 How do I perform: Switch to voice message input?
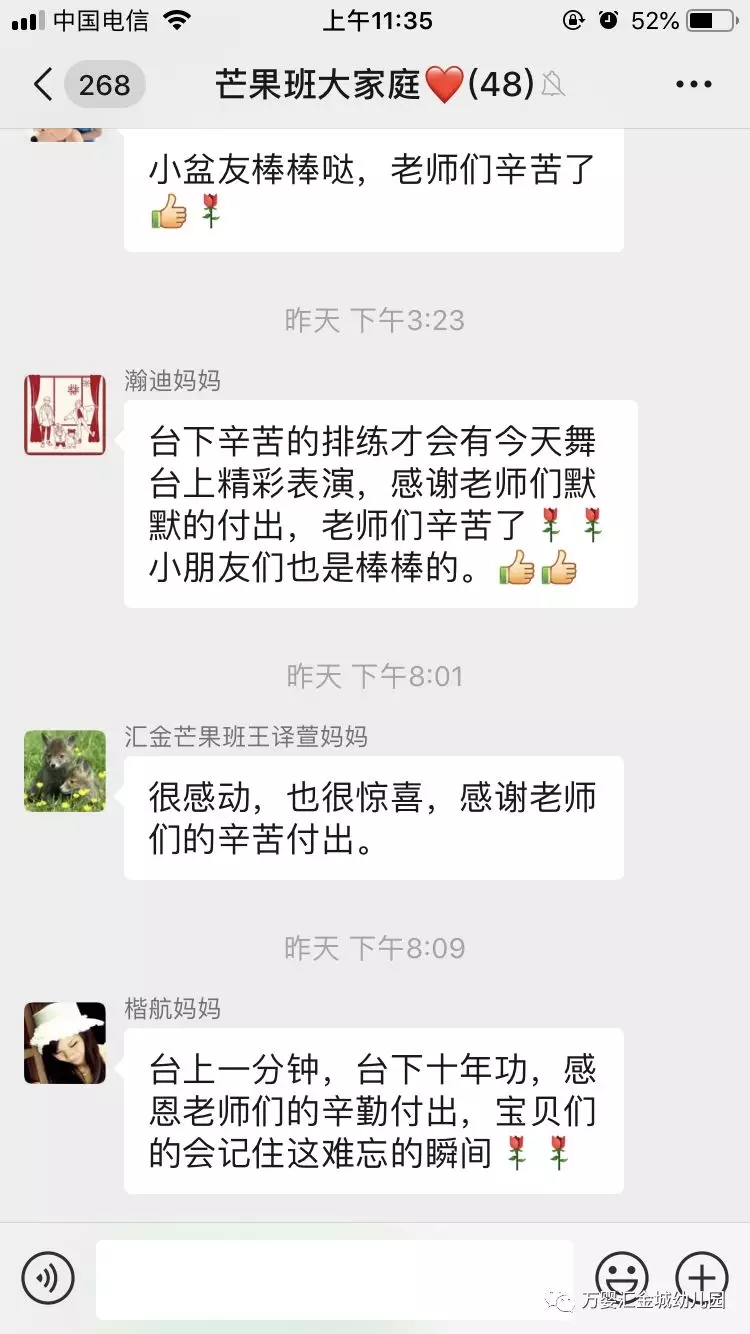(x=48, y=1277)
